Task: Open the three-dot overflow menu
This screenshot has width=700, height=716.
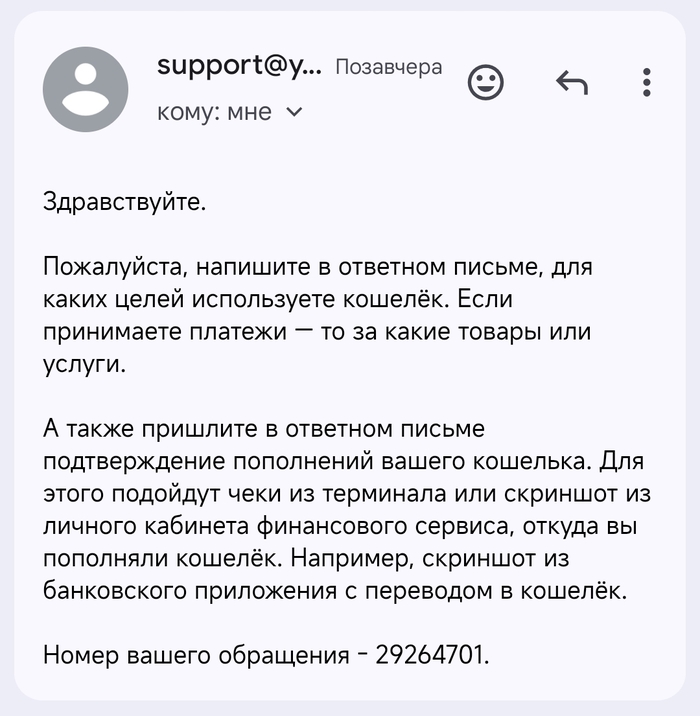Action: [648, 82]
